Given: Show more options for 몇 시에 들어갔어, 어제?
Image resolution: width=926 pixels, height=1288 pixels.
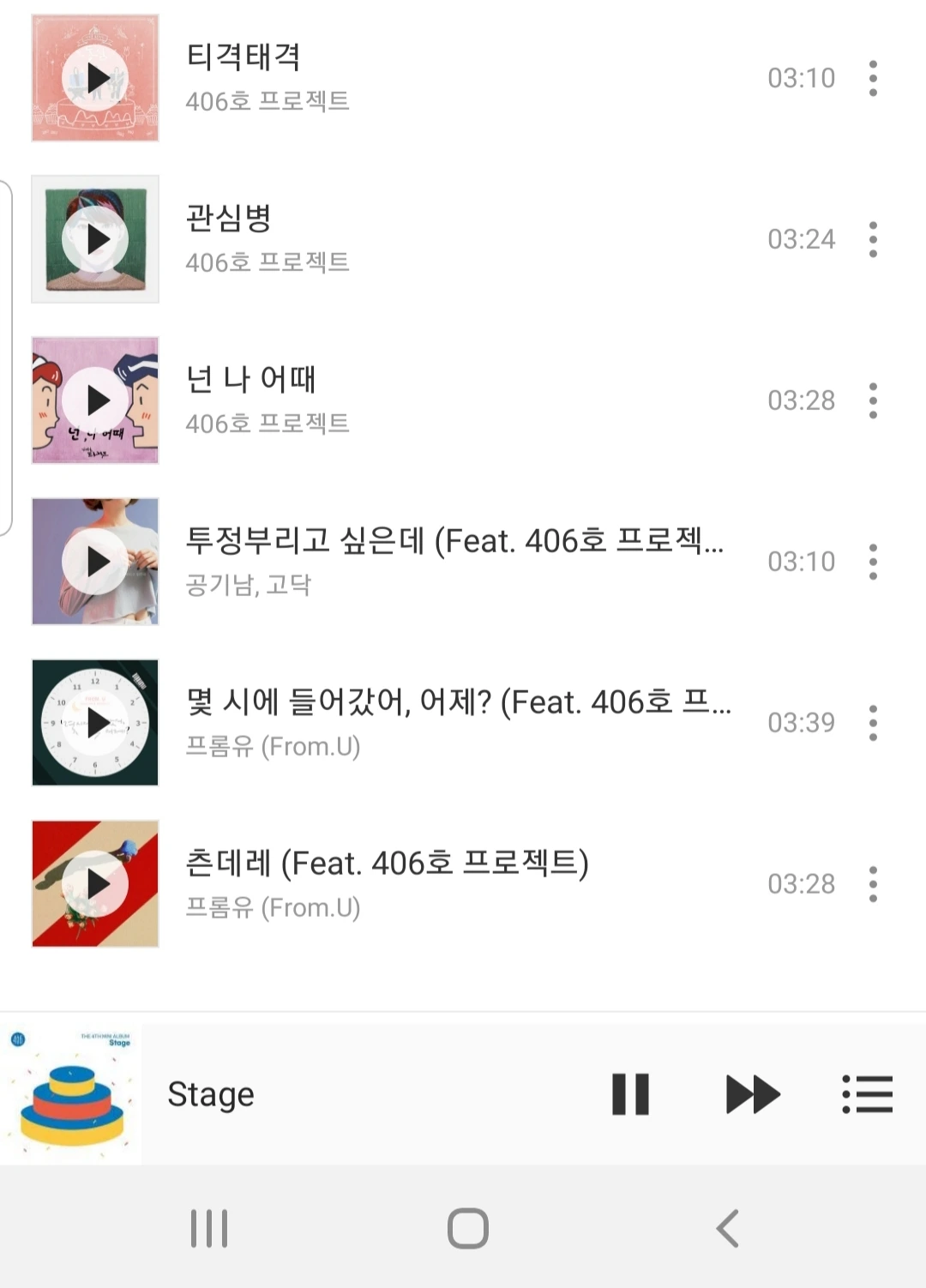Looking at the screenshot, I should click(873, 723).
